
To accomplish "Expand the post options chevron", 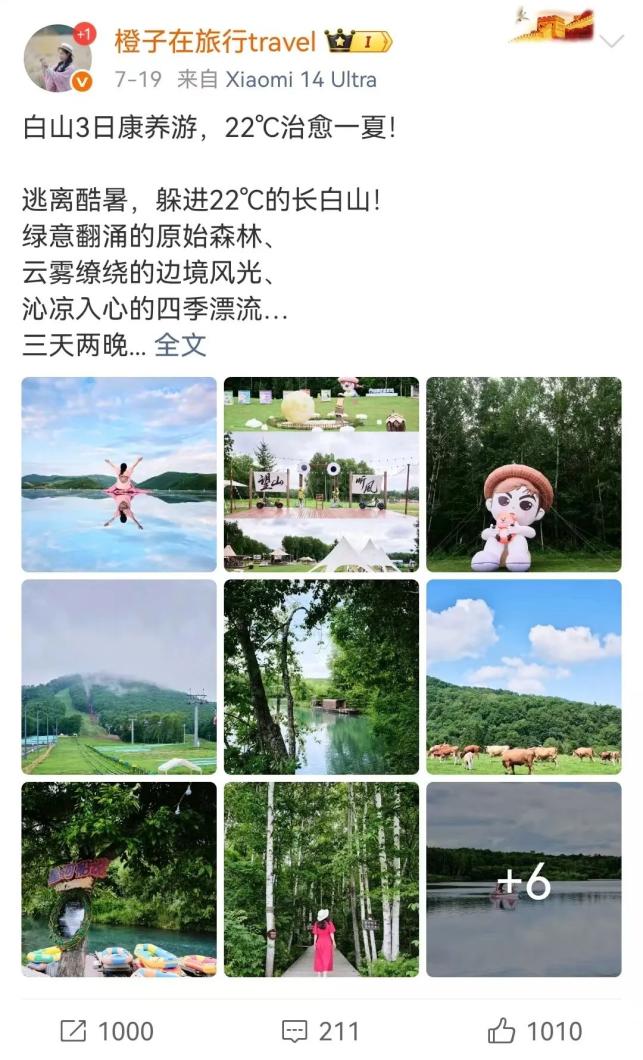I will pyautogui.click(x=610, y=41).
